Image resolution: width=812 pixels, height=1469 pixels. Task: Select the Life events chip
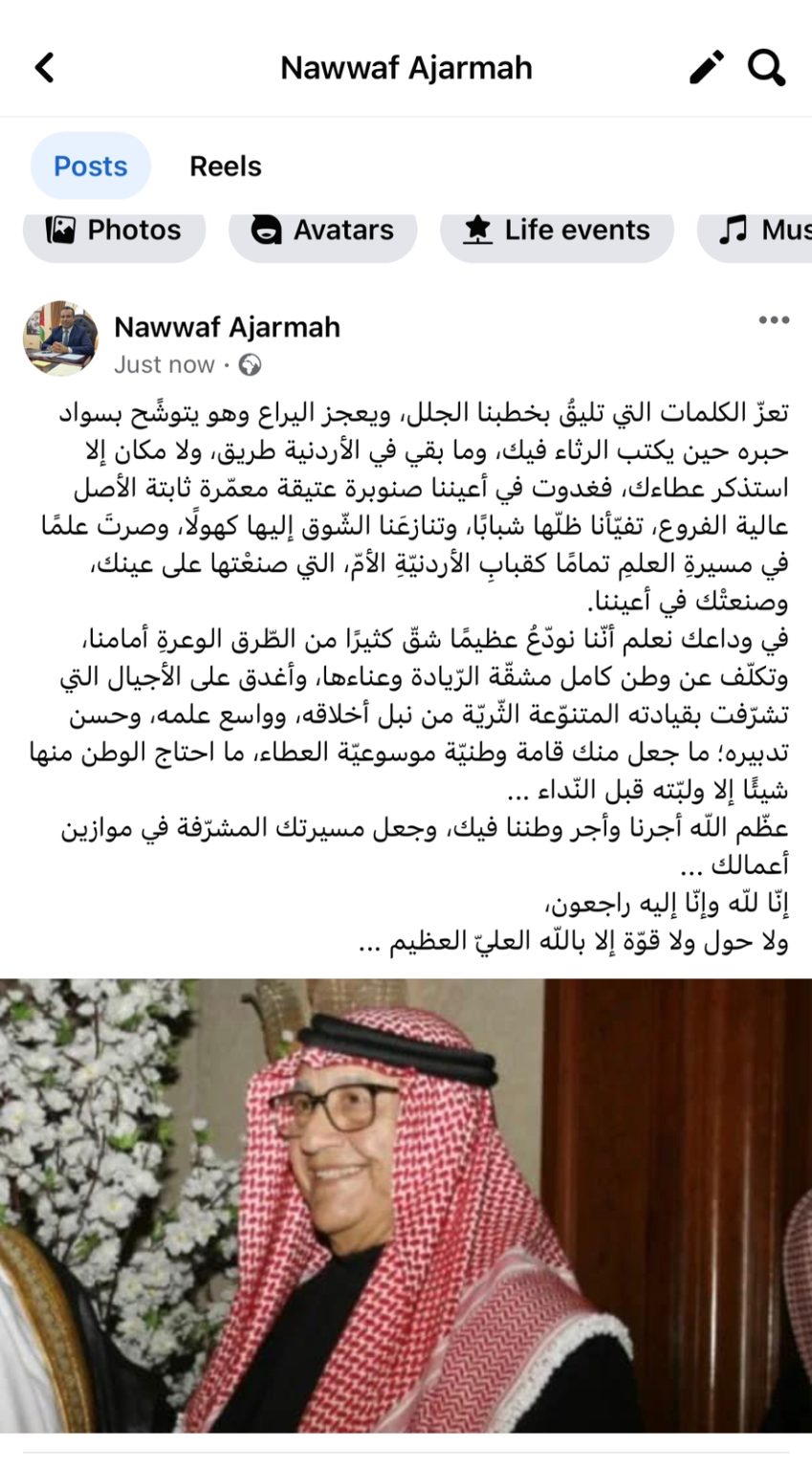tap(557, 230)
